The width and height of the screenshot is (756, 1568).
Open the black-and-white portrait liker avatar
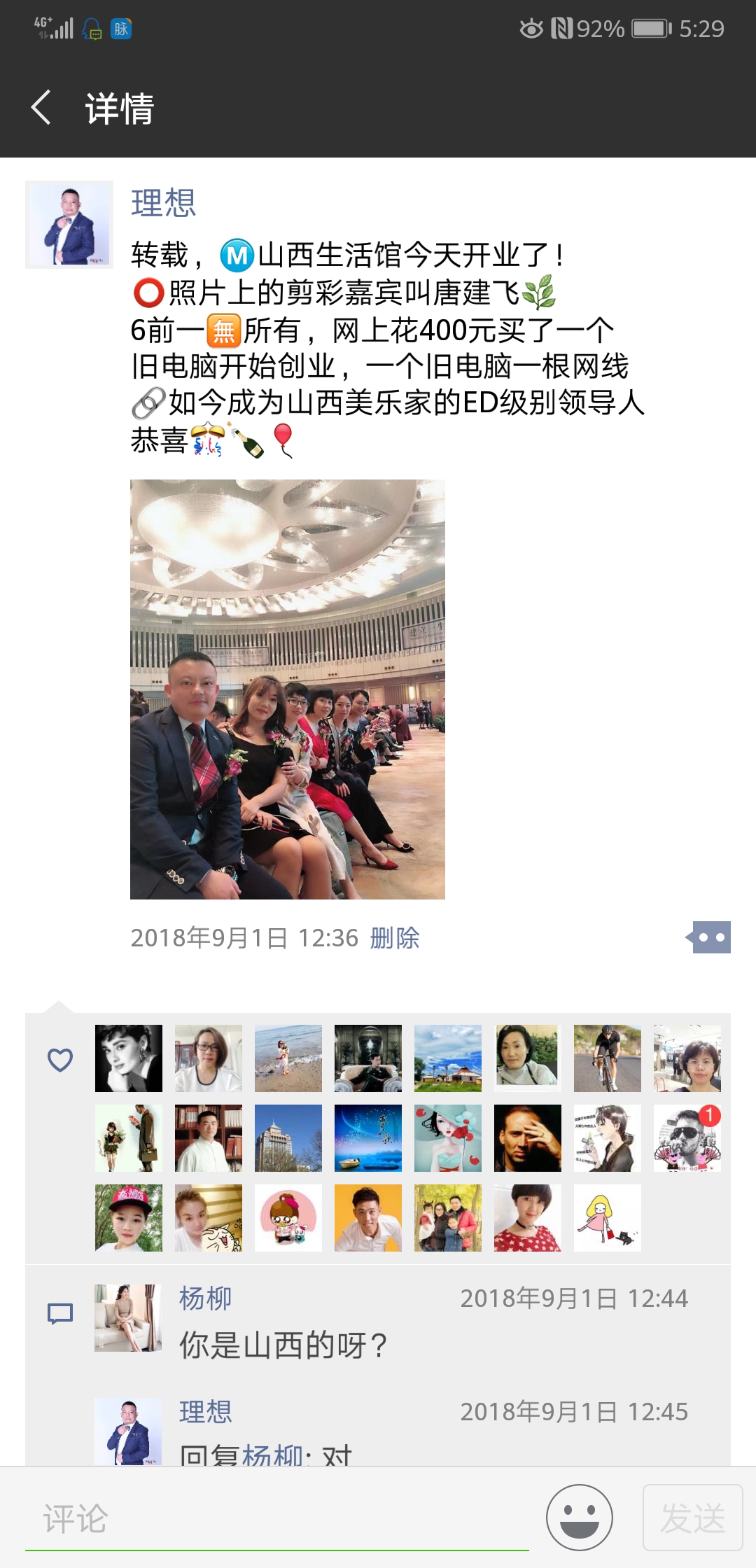click(129, 1058)
